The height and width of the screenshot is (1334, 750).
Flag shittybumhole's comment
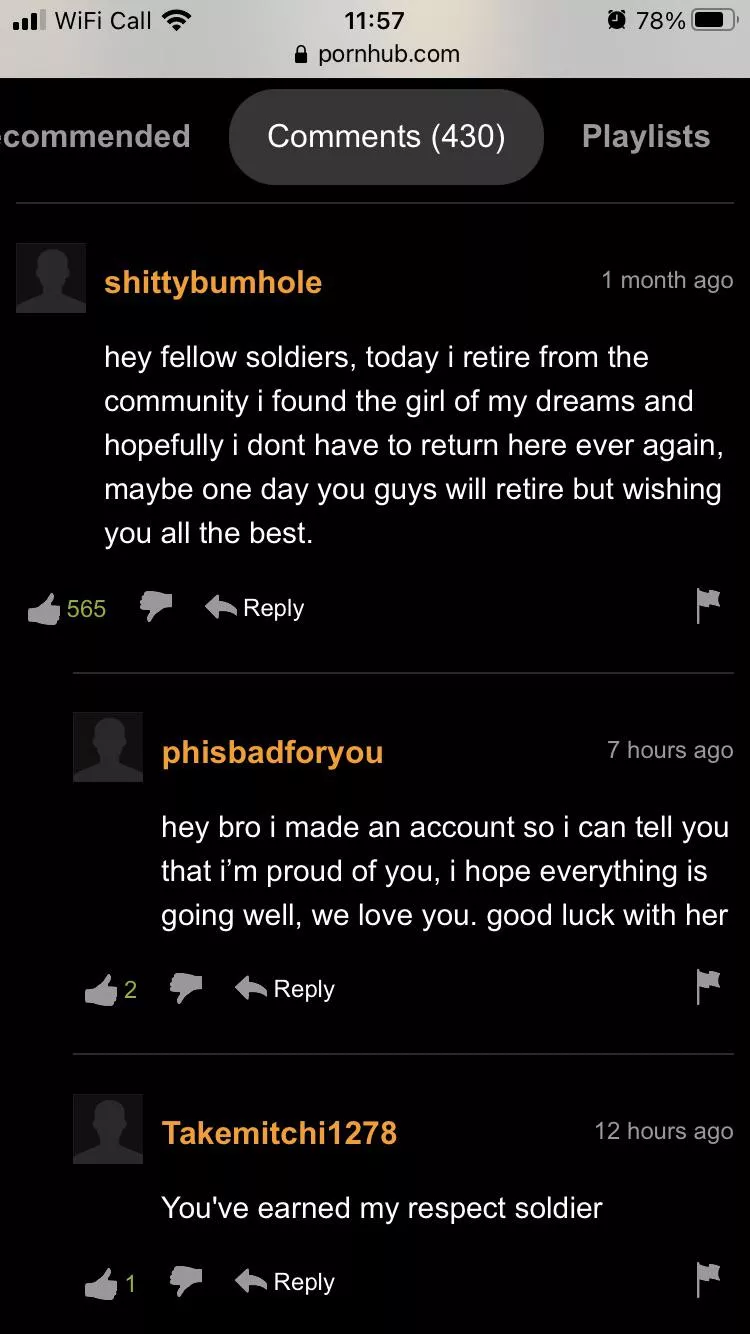(708, 606)
